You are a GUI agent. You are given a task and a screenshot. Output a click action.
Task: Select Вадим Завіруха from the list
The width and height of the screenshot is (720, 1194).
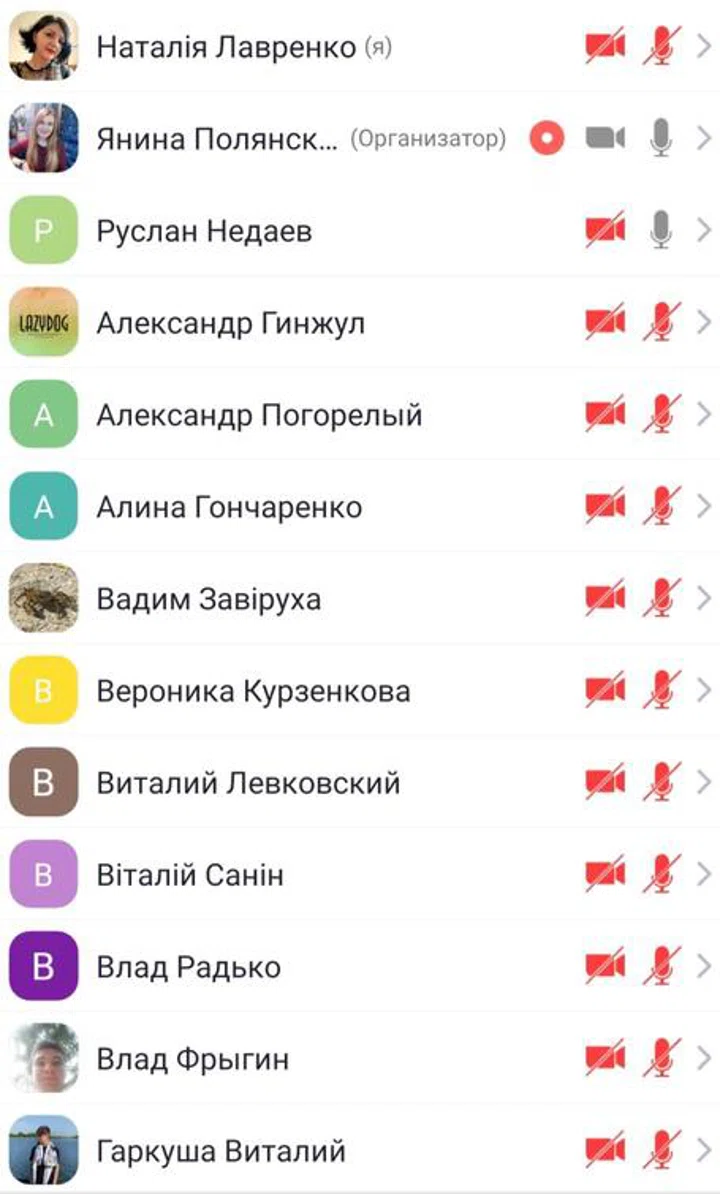360,599
